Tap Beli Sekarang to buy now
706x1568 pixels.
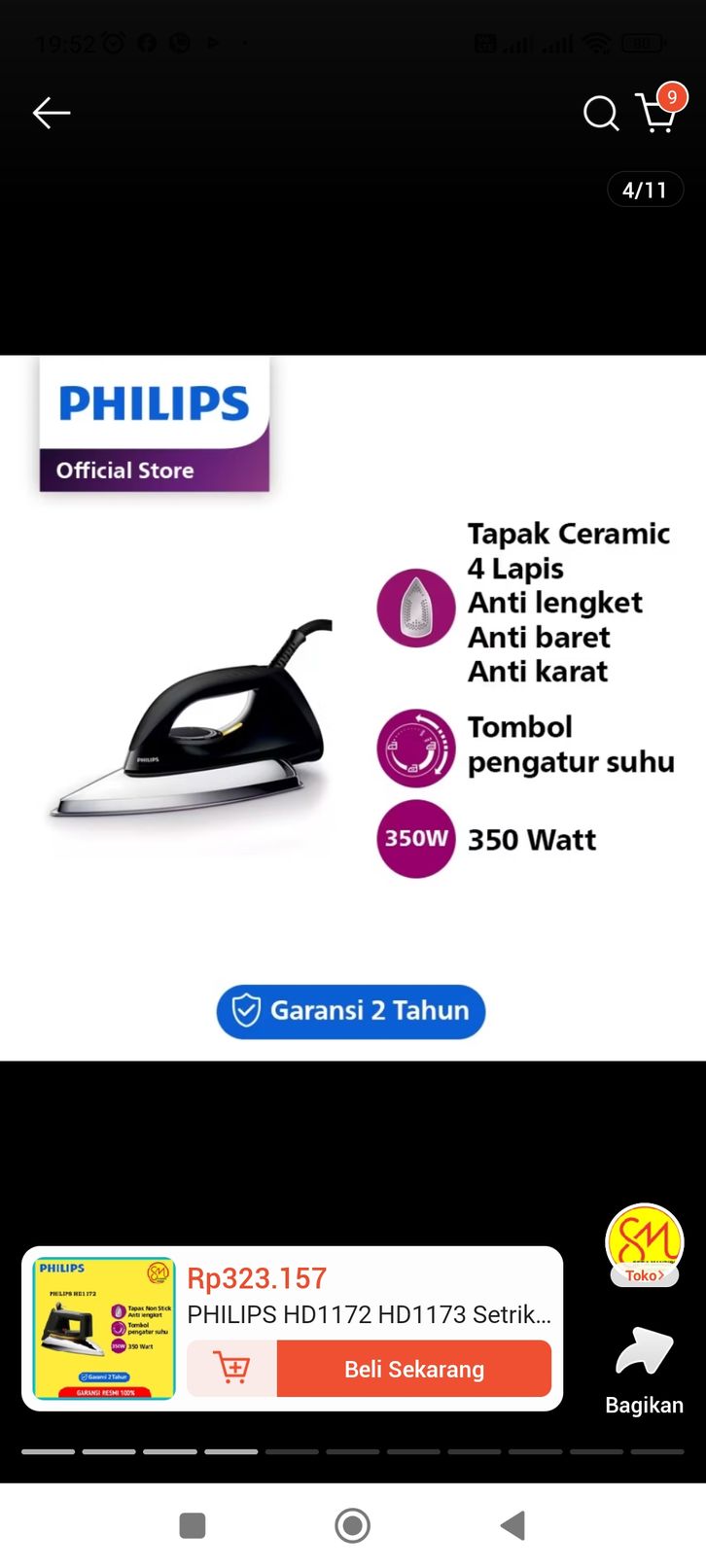[x=414, y=1369]
